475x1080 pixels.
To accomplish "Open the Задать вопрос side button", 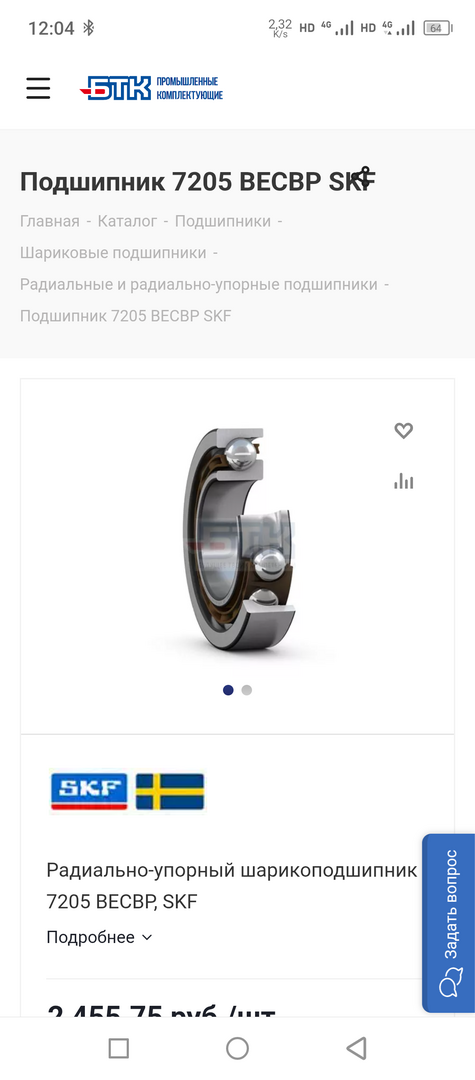I will point(449,923).
